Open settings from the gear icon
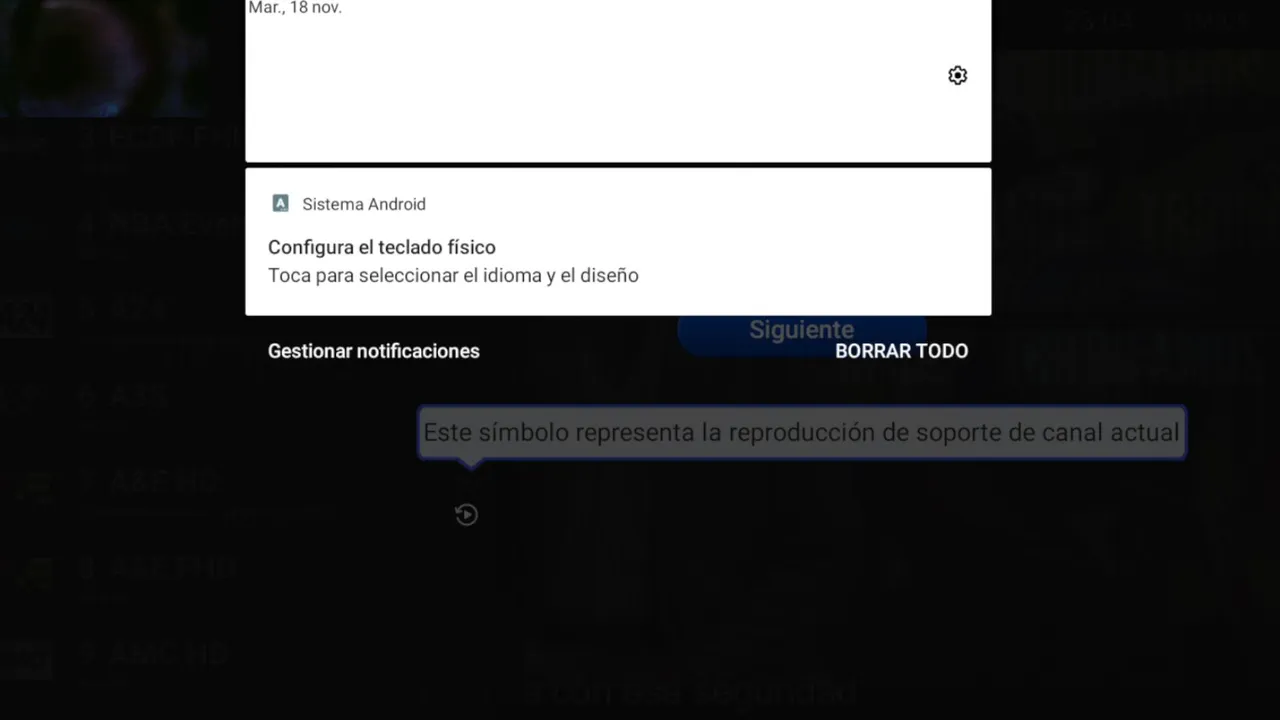The height and width of the screenshot is (720, 1280). 957,76
